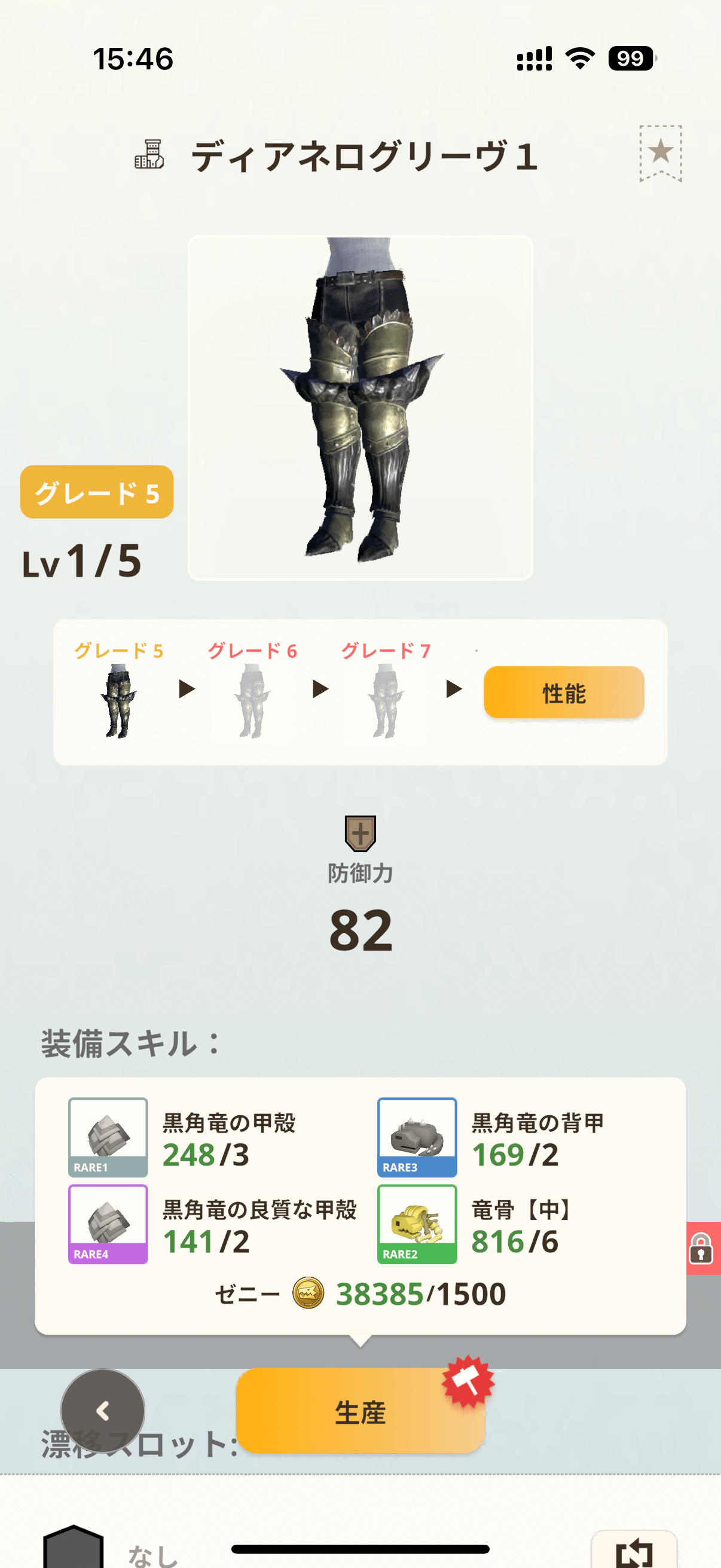Open the 黒角竜の背甲 material
Screen dimensions: 721x1568
point(417,1137)
